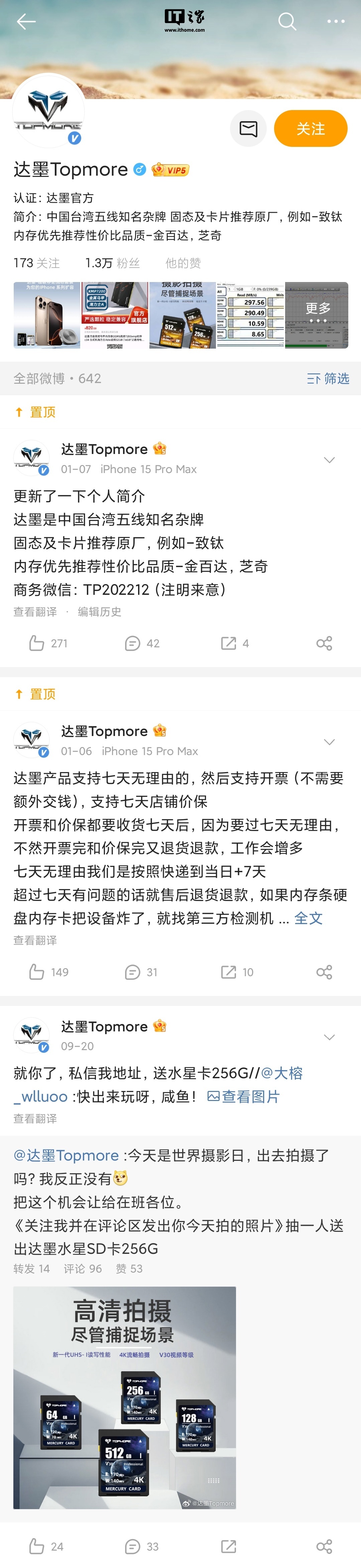Send a private message via envelope icon
Viewport: 361px width, 1568px height.
click(x=248, y=128)
